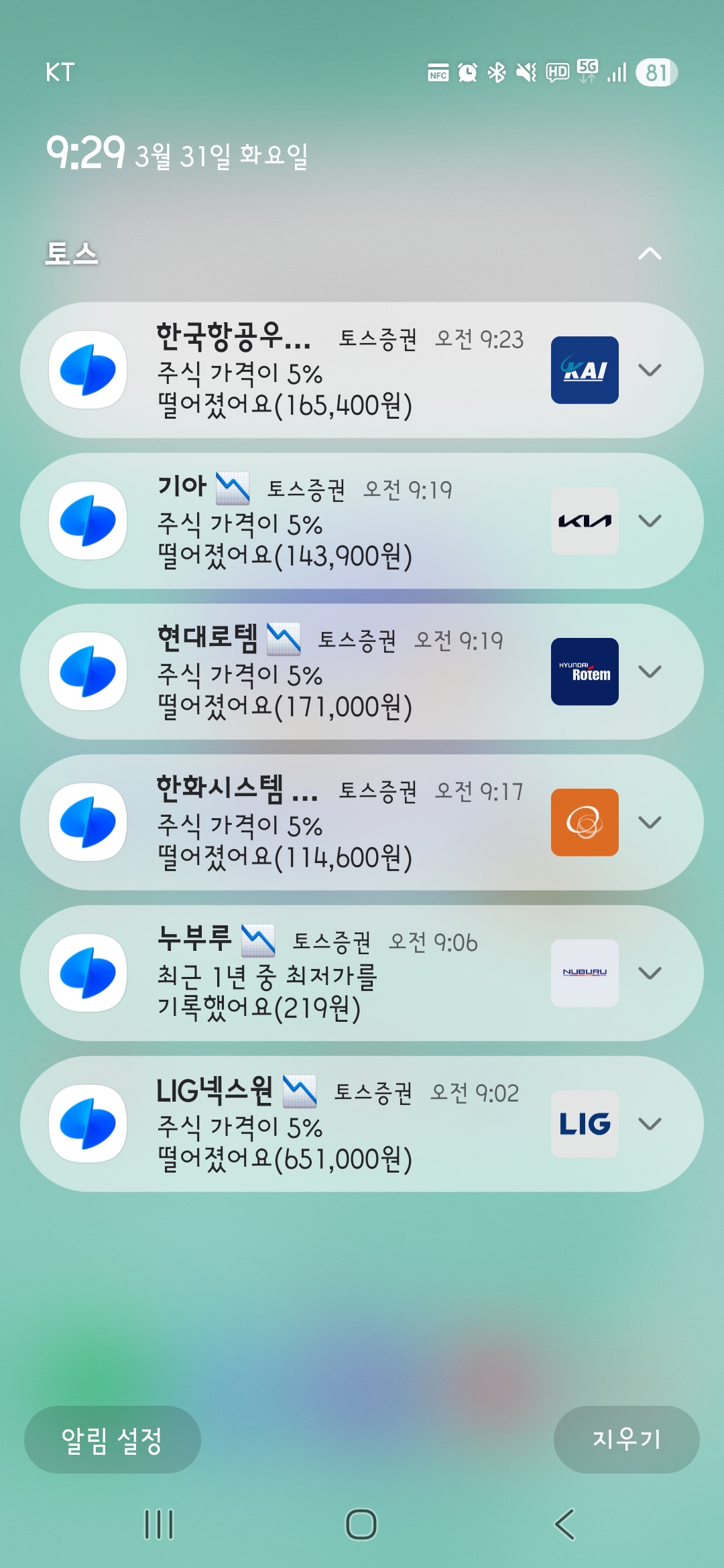Expand the 기아 notification chevron
Screen dimensions: 724x1568
(x=650, y=521)
